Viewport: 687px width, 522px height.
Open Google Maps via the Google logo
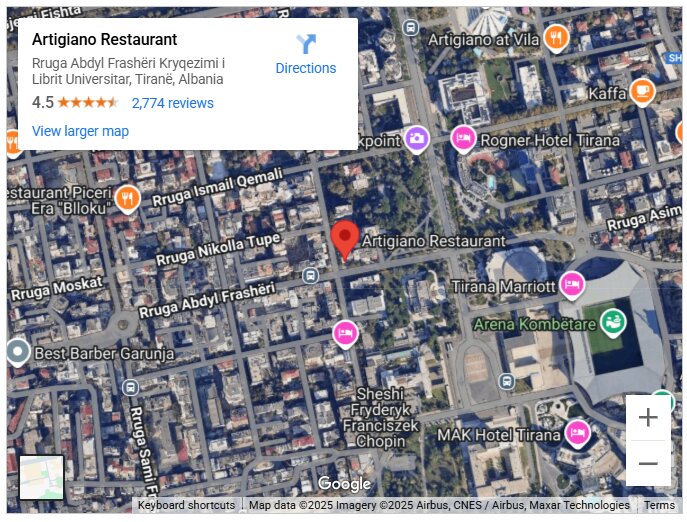344,485
